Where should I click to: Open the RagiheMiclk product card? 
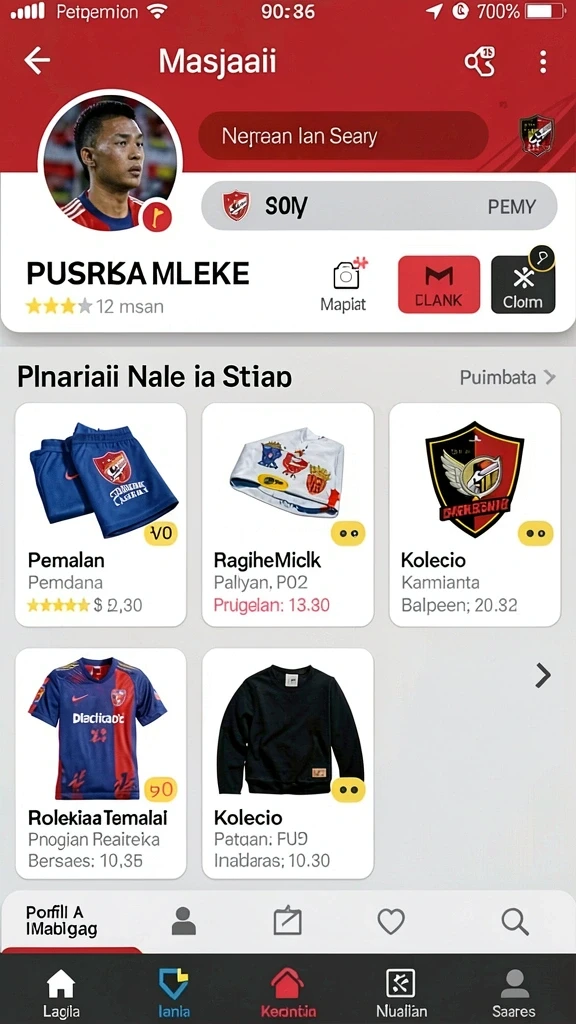(288, 515)
